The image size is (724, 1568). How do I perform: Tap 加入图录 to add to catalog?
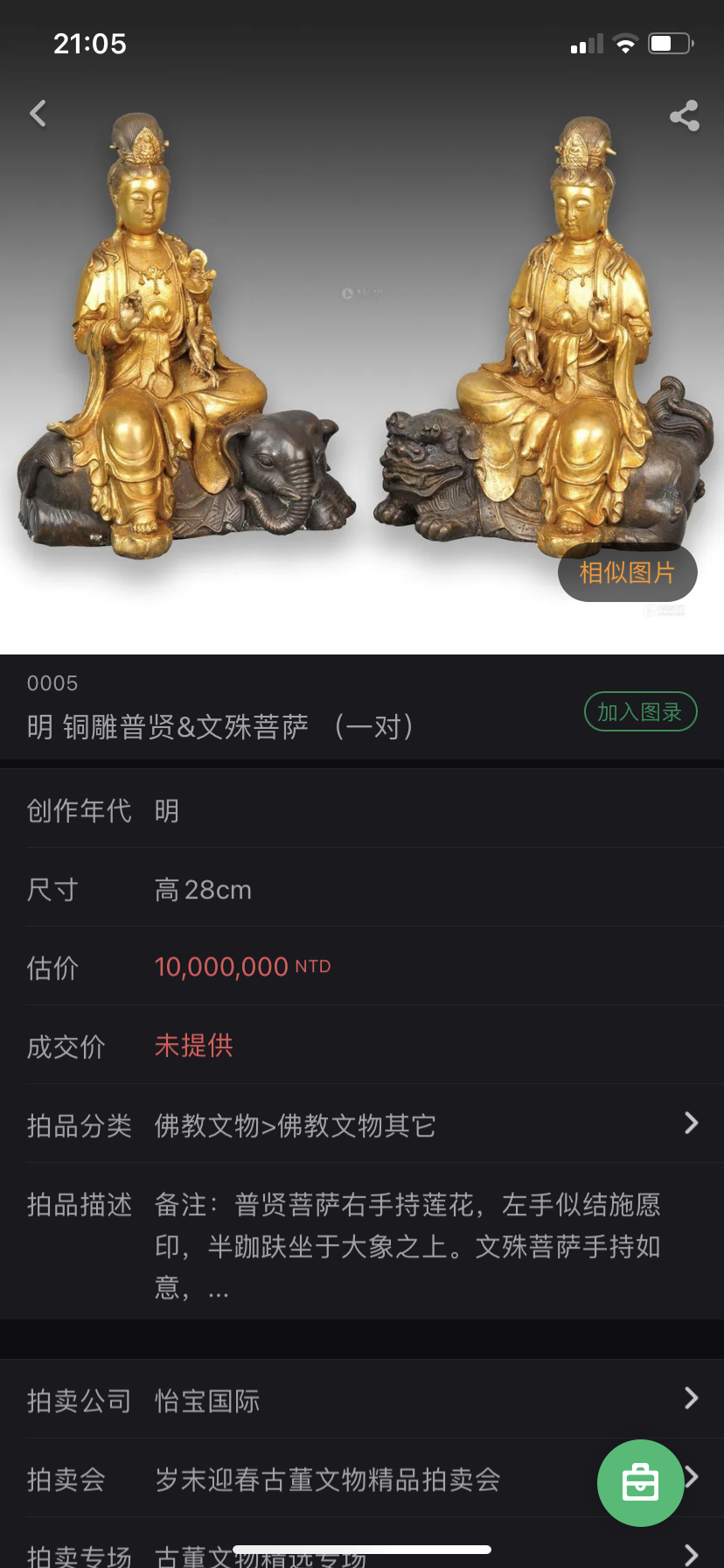(640, 712)
